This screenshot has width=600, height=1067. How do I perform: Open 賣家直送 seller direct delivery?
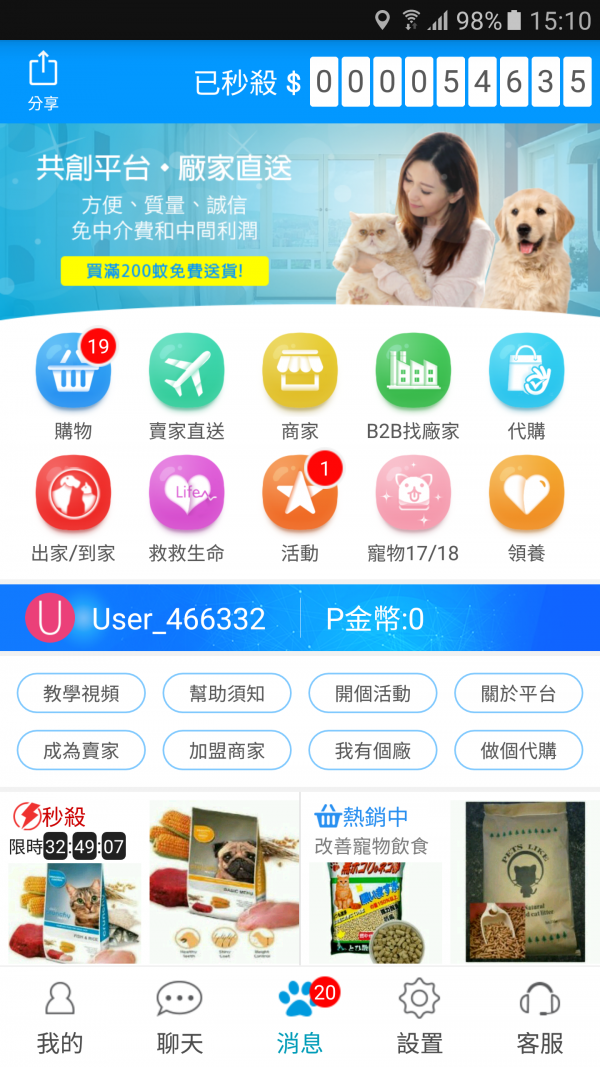tap(186, 372)
